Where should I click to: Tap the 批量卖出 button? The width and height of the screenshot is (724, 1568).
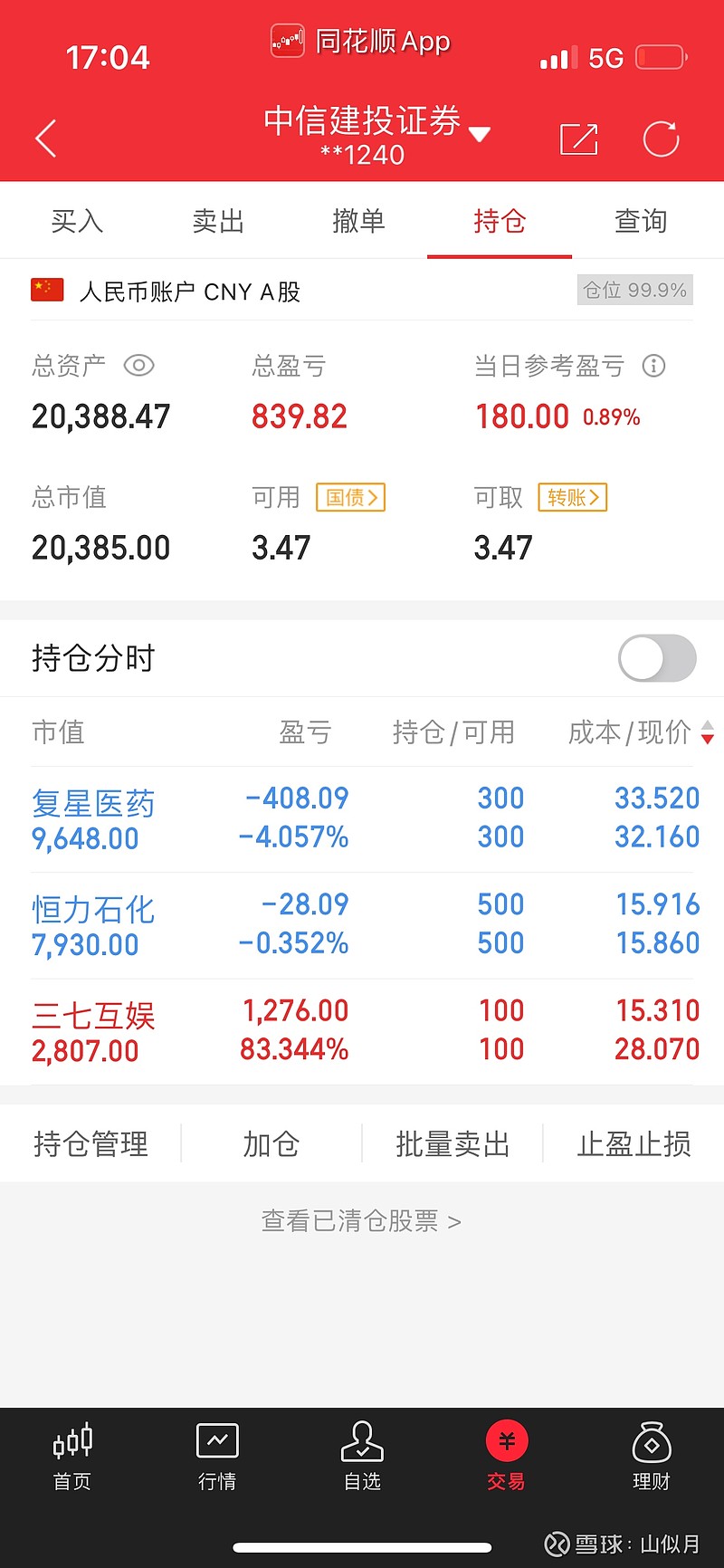[452, 1143]
